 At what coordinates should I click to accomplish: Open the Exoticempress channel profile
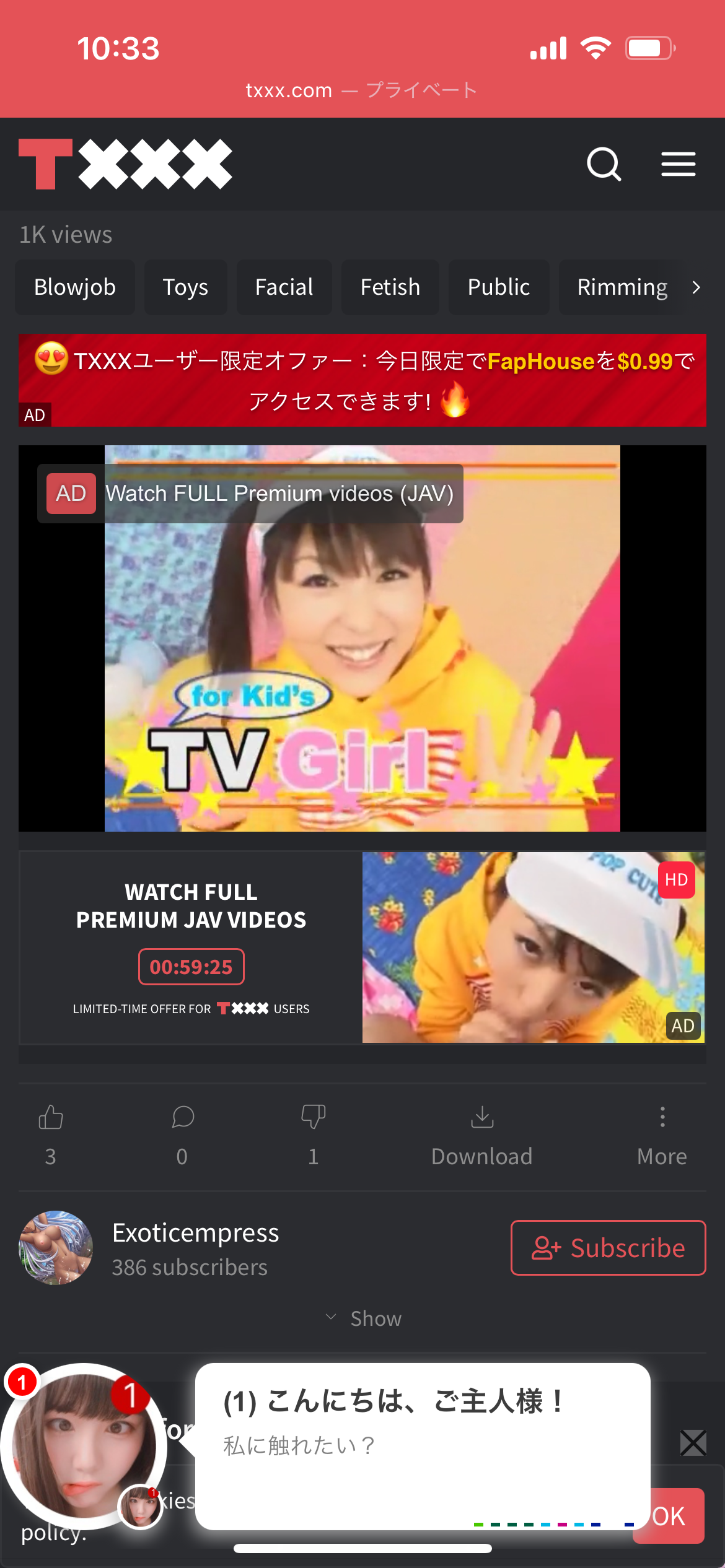[x=195, y=1234]
